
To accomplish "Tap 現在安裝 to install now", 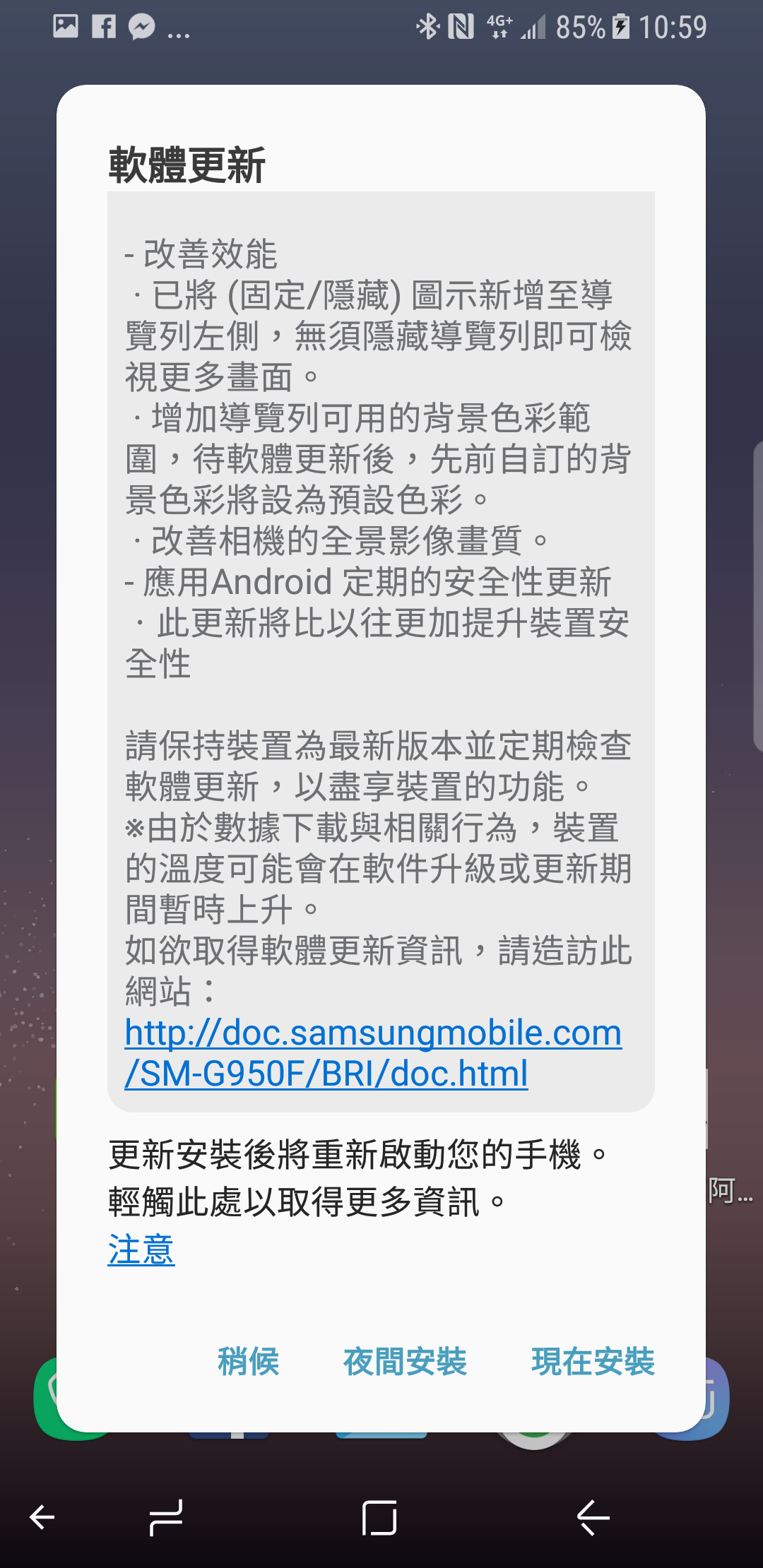I will click(x=593, y=1362).
